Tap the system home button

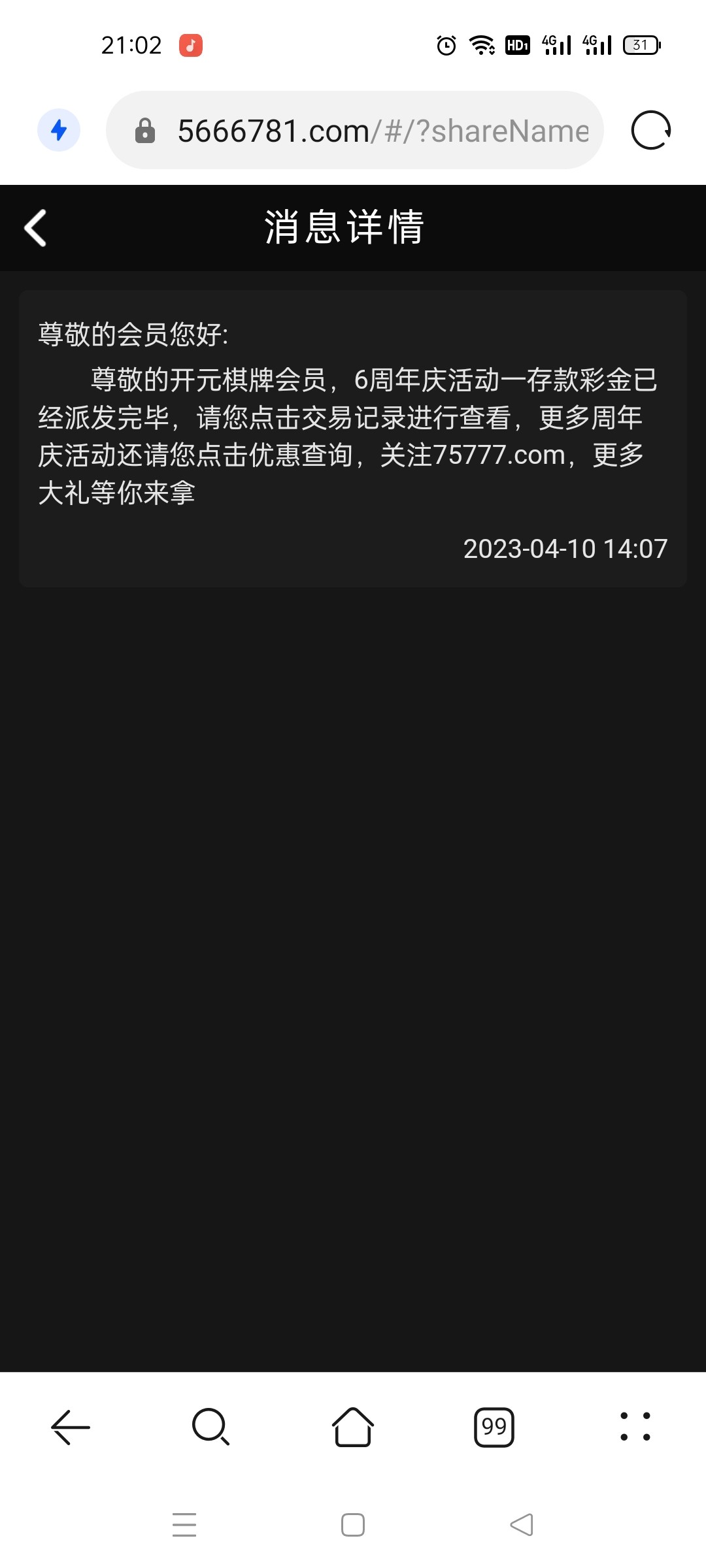353,1525
